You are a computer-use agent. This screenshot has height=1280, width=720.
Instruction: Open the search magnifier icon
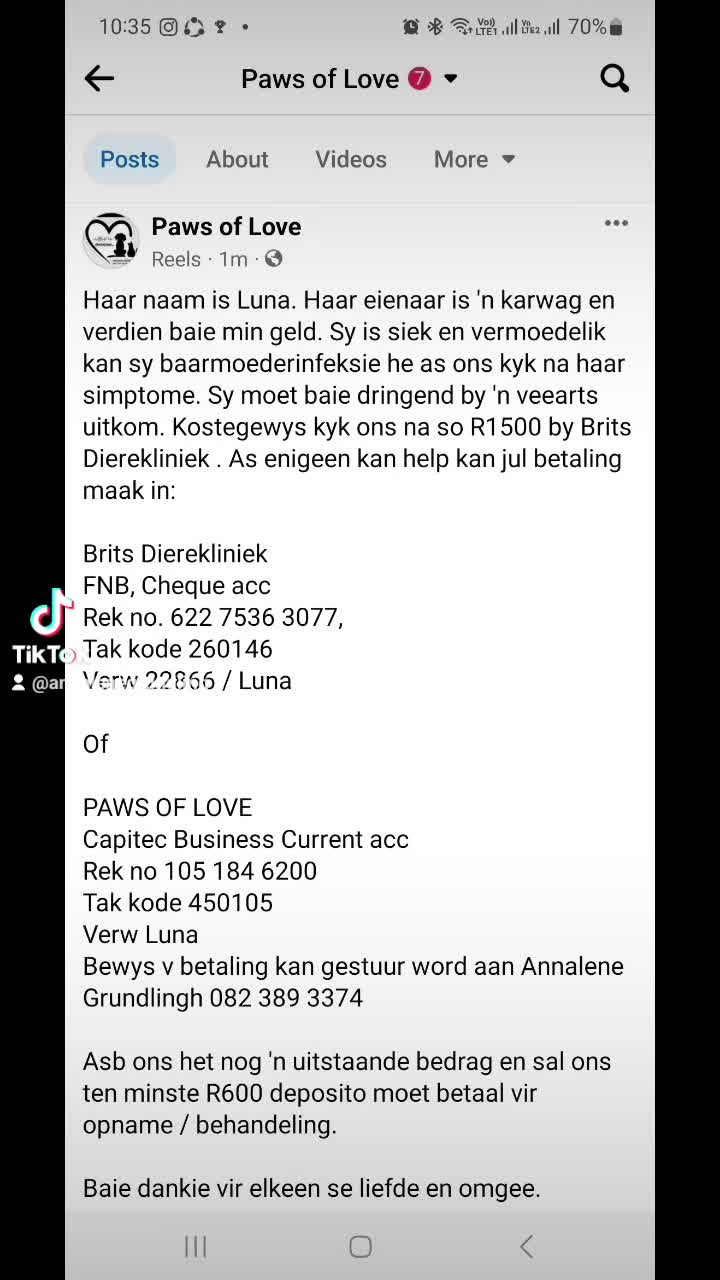point(614,78)
